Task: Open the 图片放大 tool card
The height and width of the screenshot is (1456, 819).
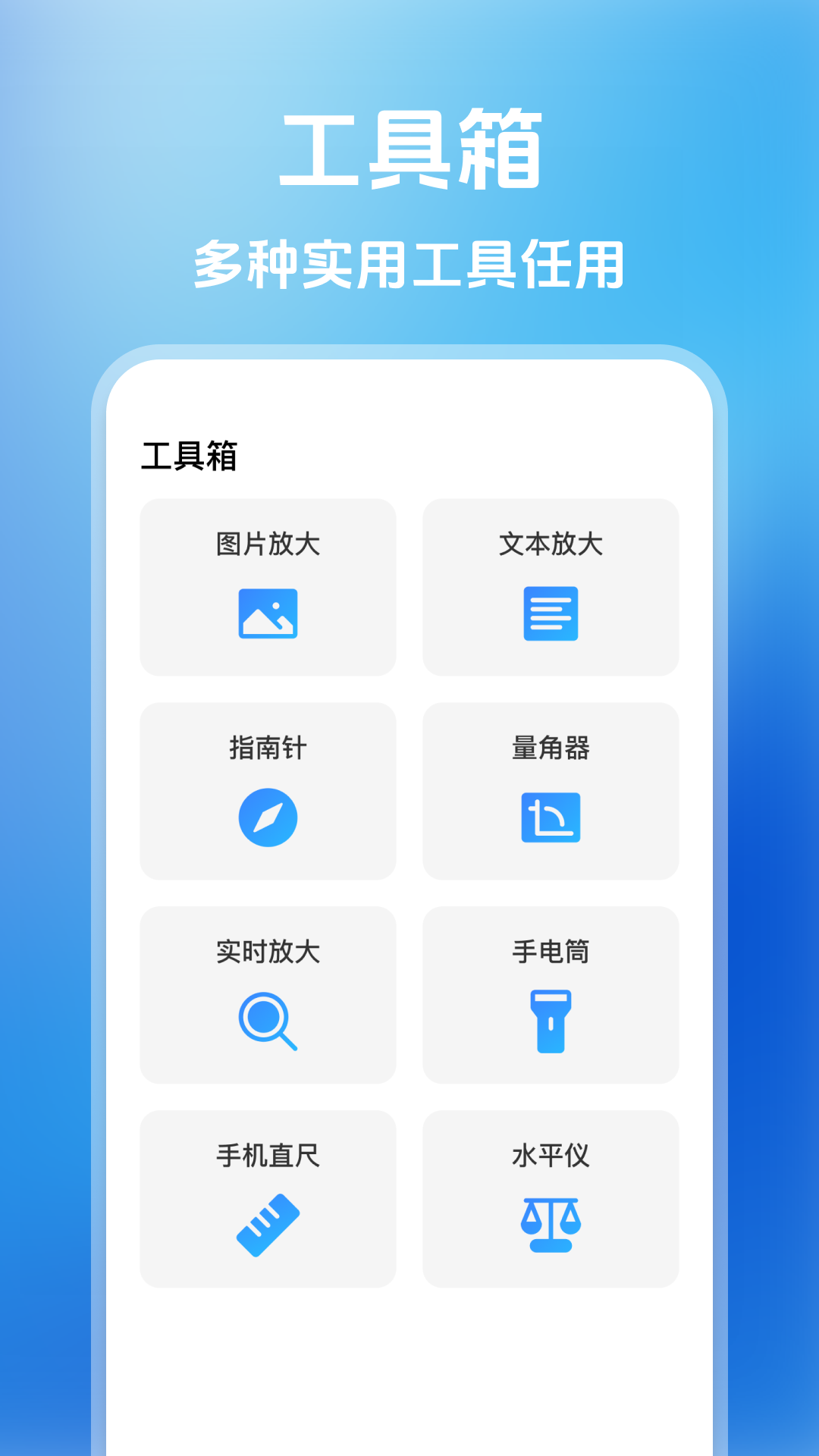Action: 267,585
